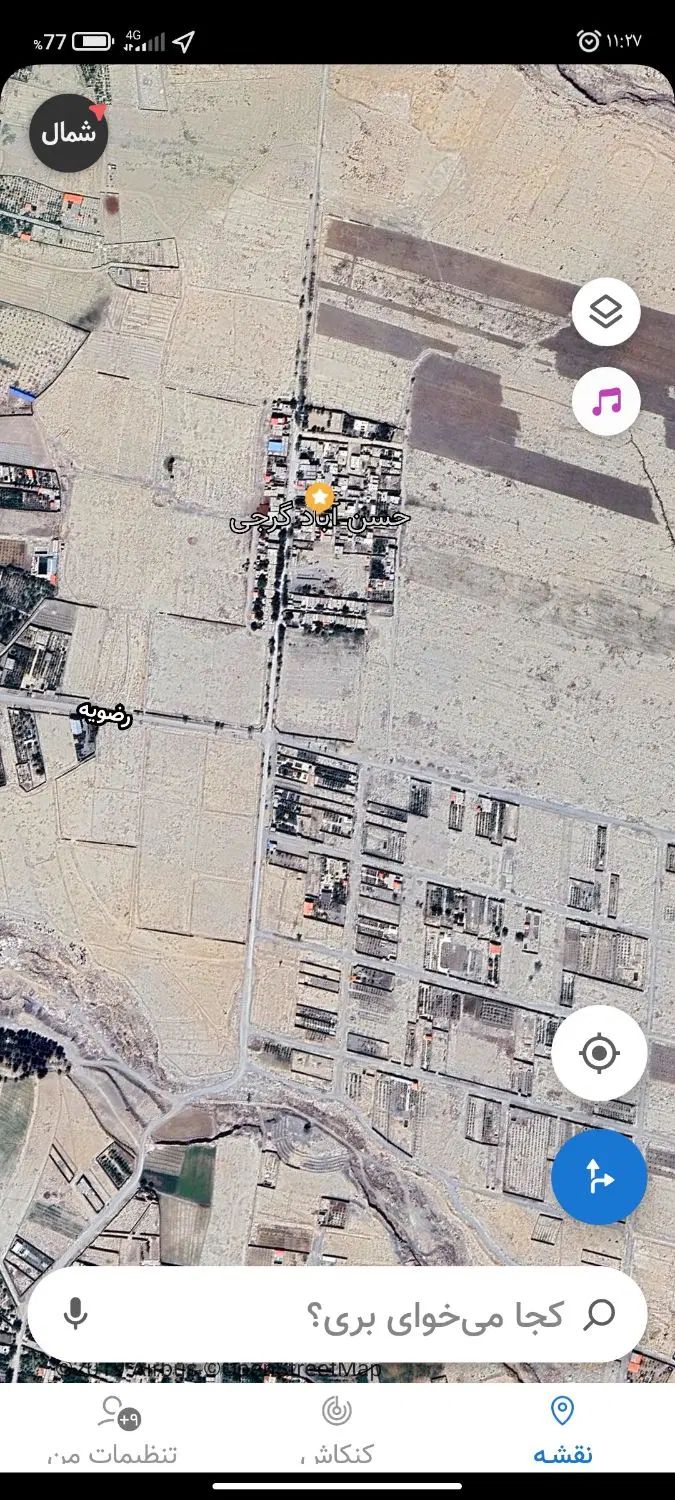Select the starred حسن آباد گرجی marker
This screenshot has height=1500, width=675.
point(319,497)
